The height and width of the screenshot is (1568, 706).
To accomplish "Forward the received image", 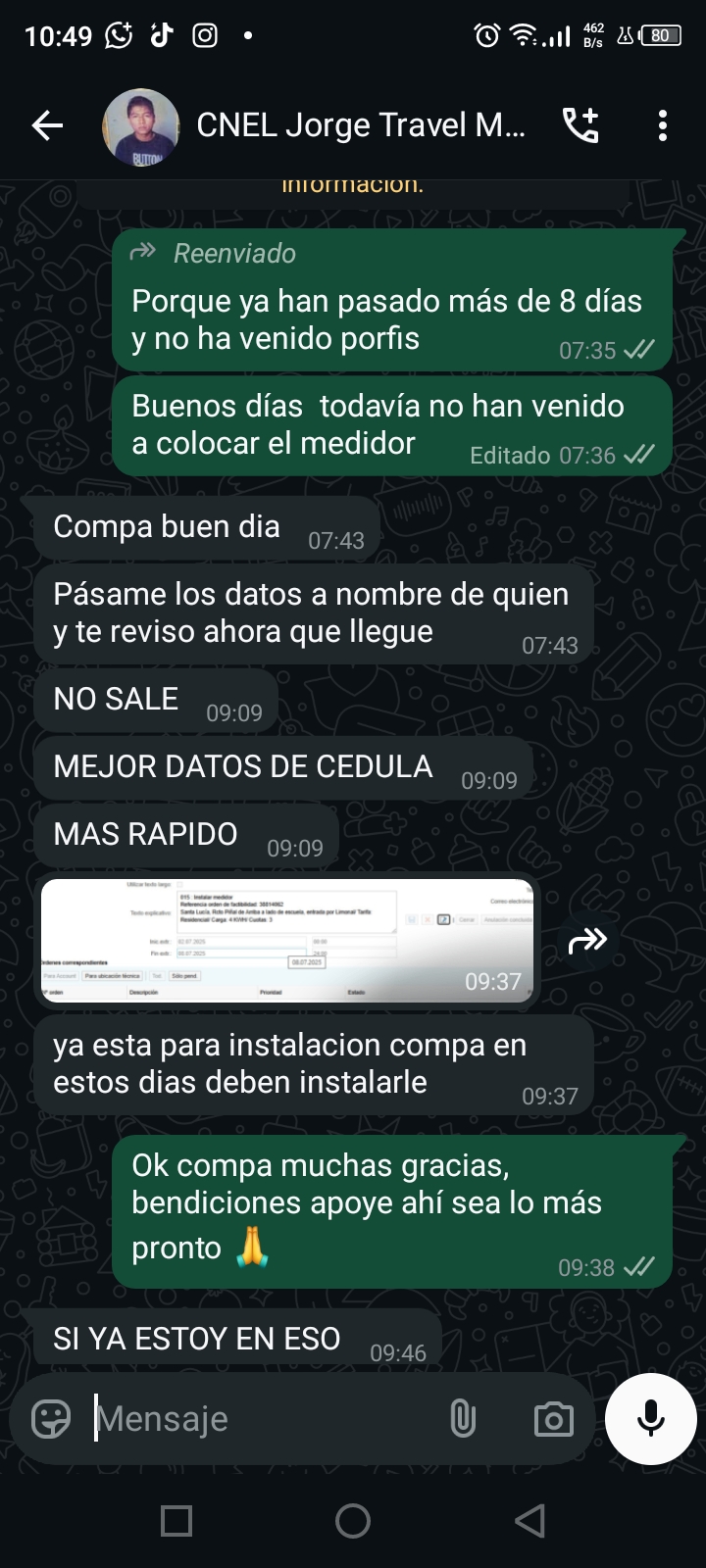I will tap(587, 941).
